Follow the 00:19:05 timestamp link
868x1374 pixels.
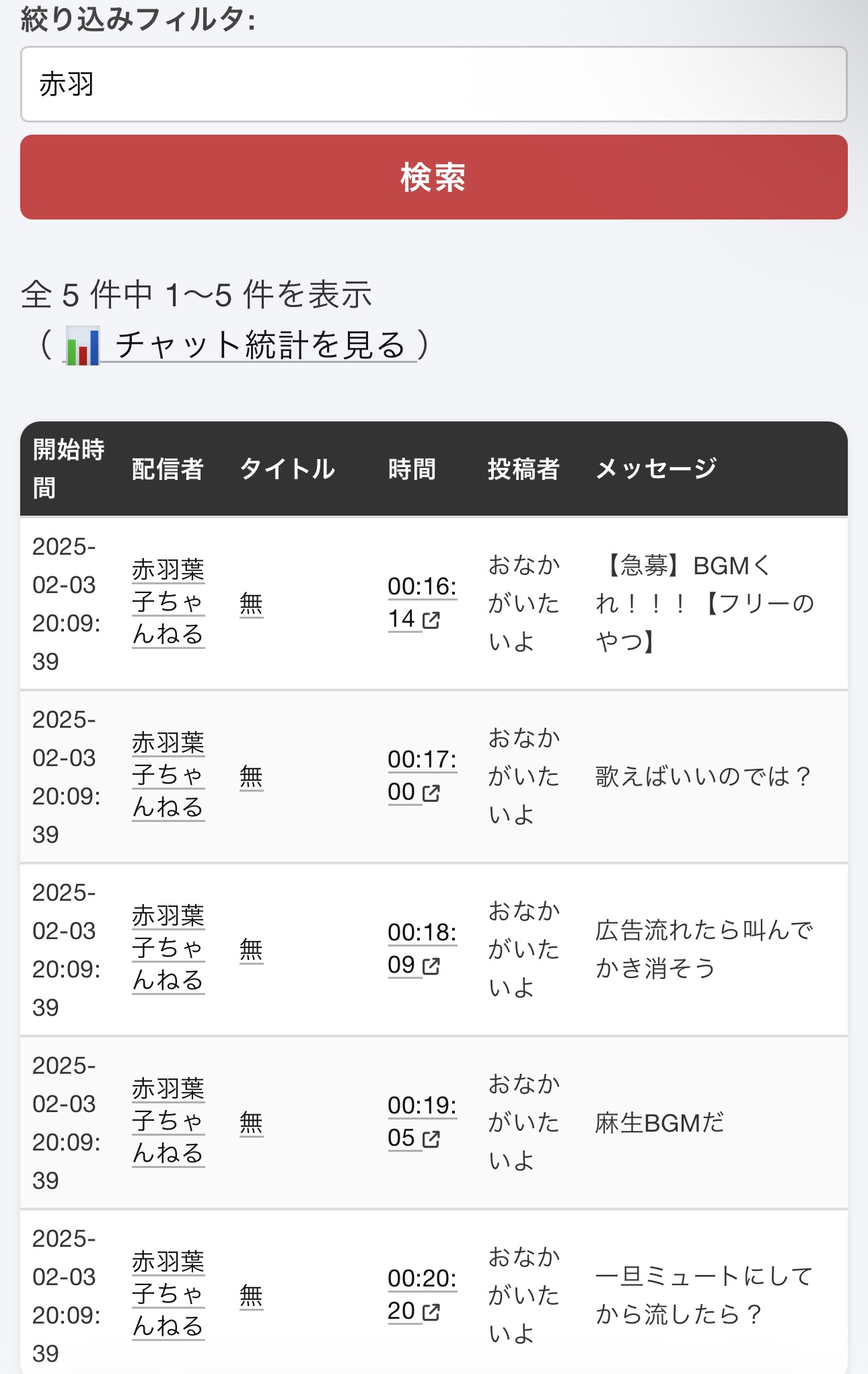(x=421, y=1122)
